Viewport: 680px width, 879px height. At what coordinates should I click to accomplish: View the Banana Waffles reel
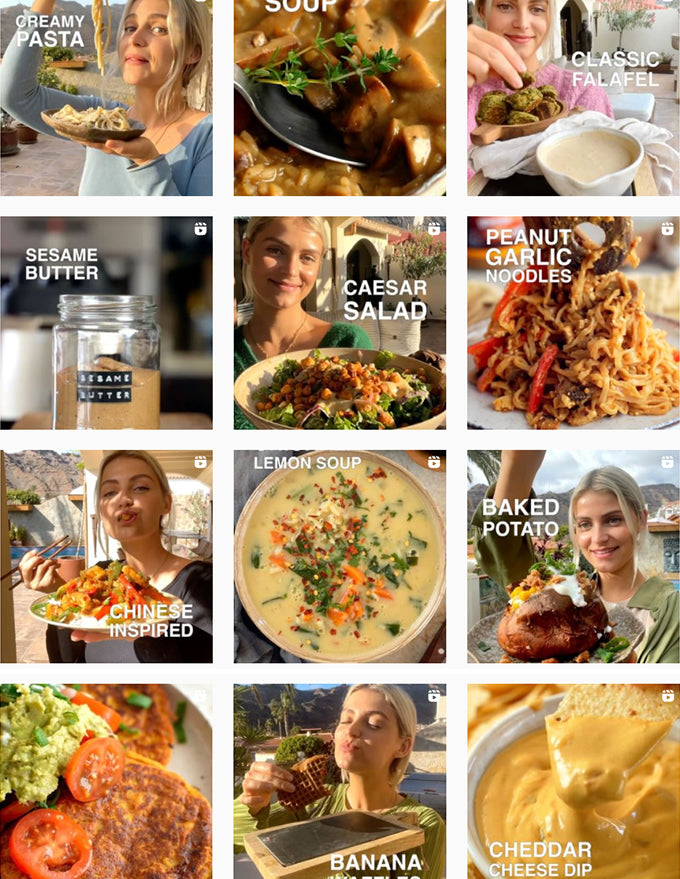pos(340,781)
